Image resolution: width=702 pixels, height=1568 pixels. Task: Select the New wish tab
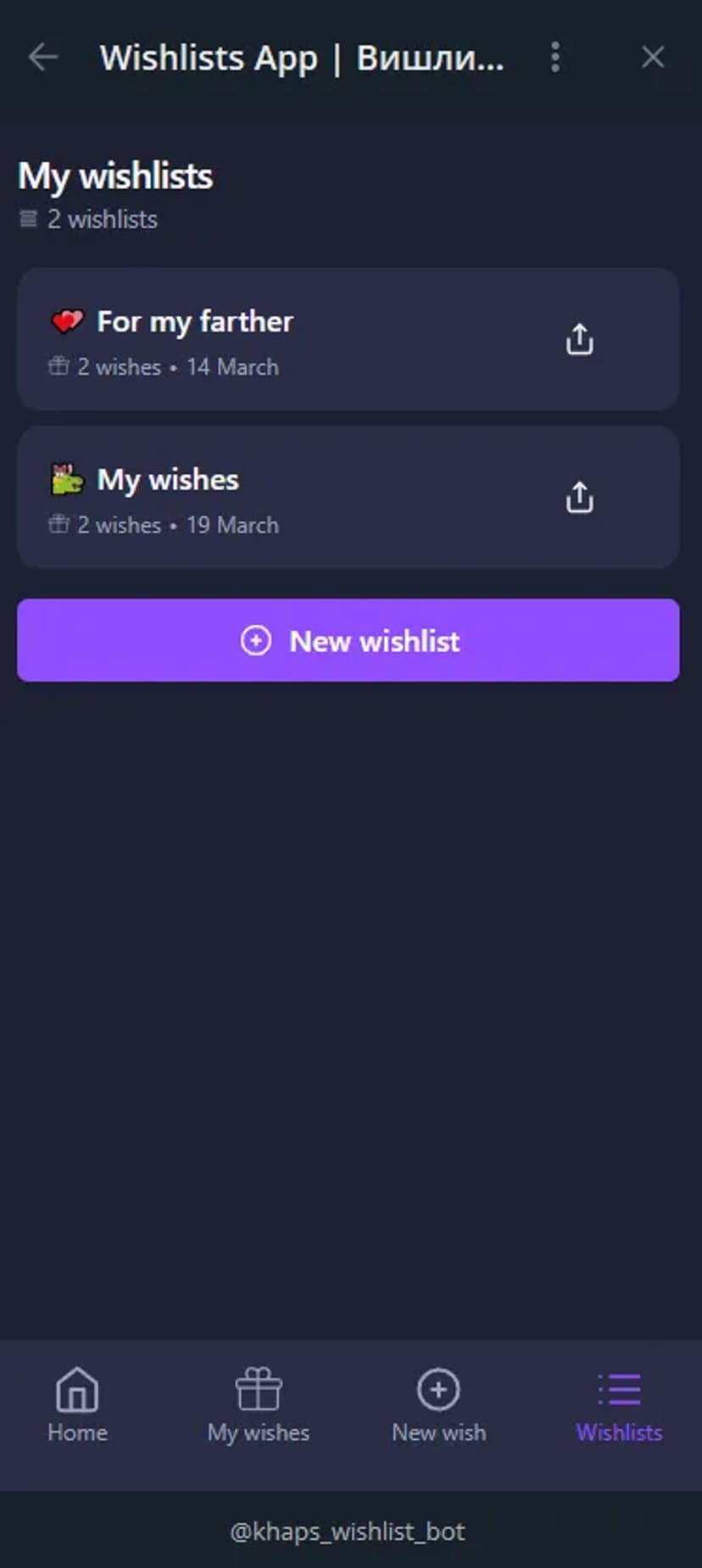pos(438,1404)
